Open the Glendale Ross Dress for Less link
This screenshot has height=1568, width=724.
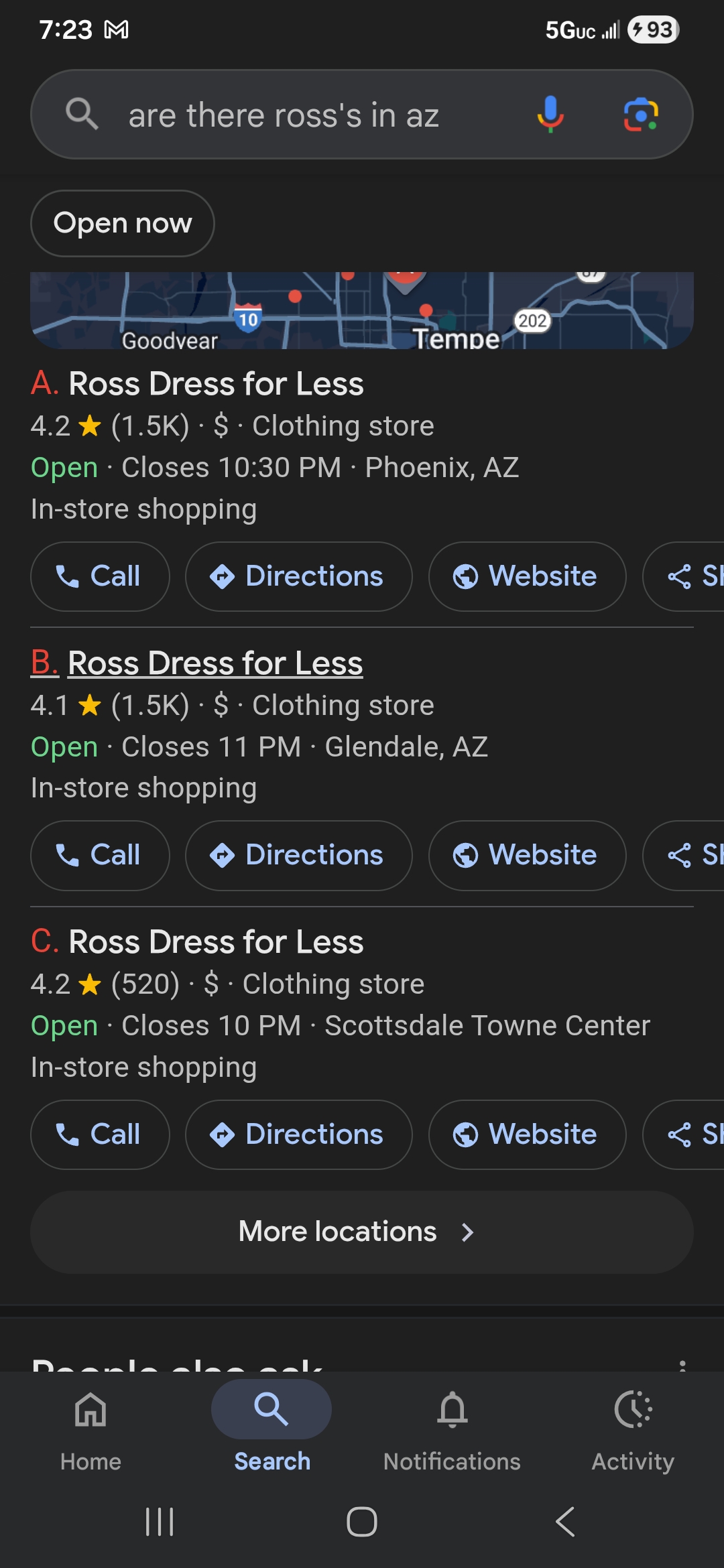[215, 663]
